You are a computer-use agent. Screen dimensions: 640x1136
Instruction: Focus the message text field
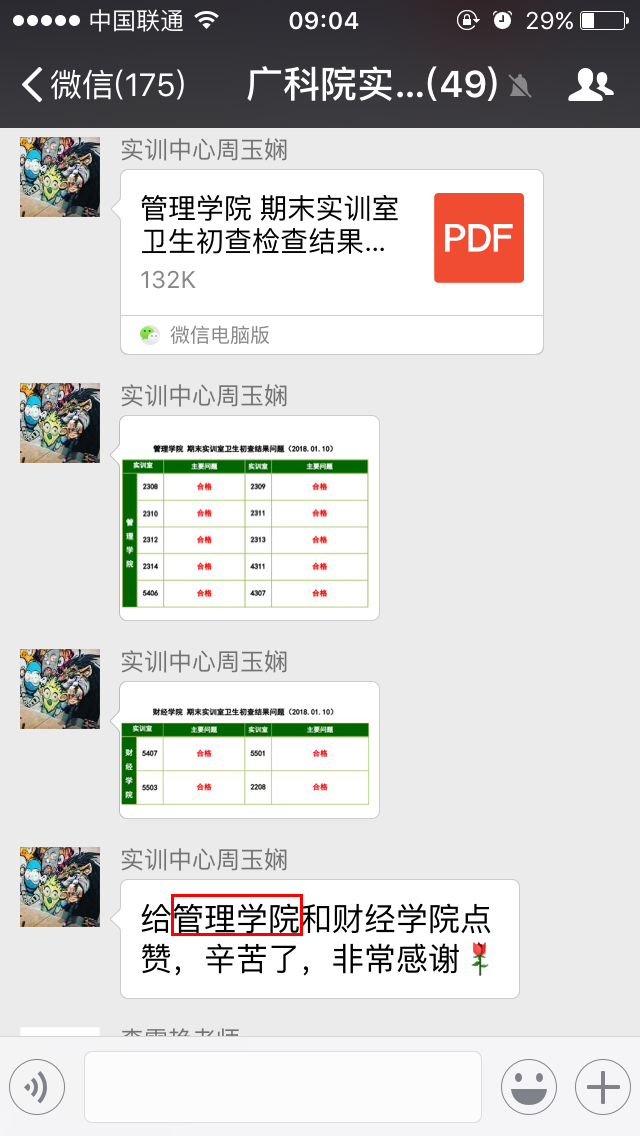[x=282, y=1087]
